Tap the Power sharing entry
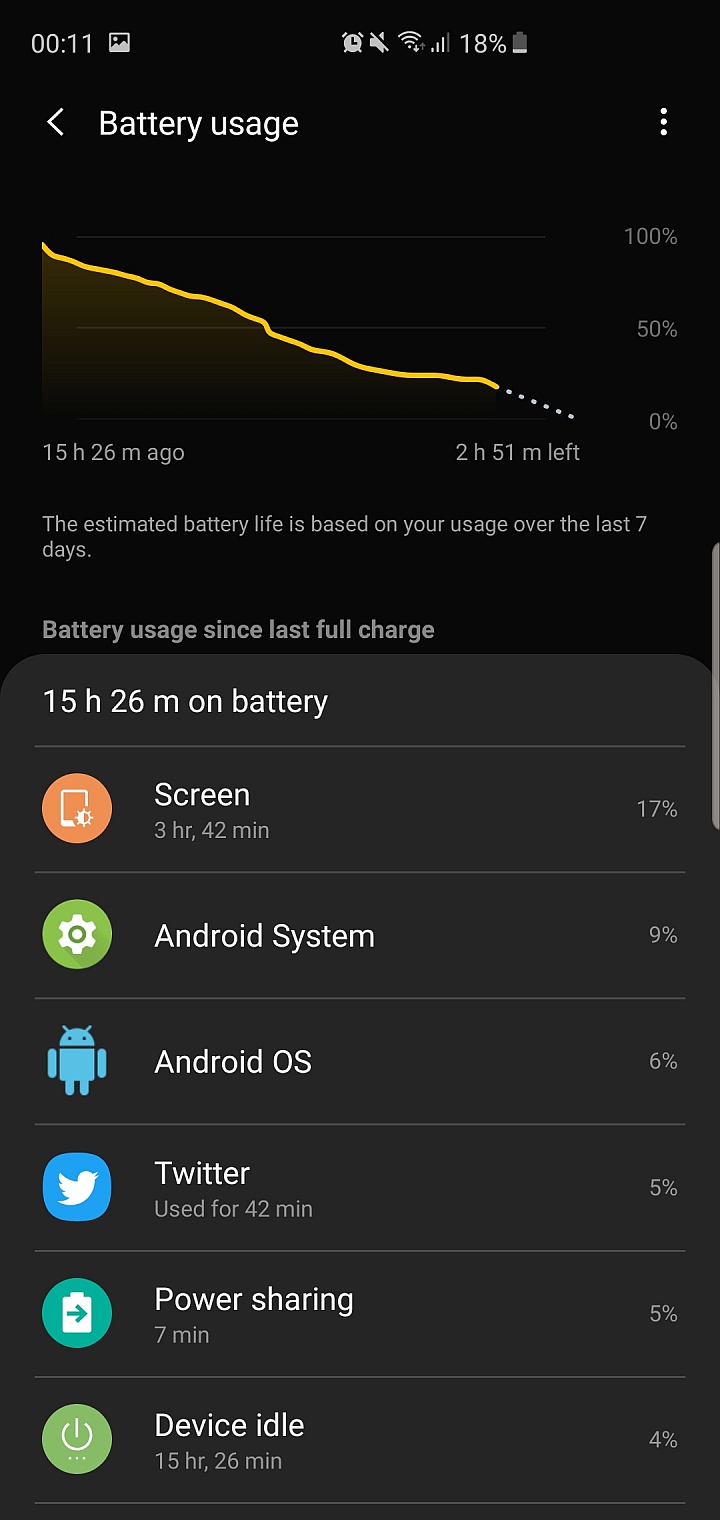The image size is (720, 1520). click(x=360, y=1314)
